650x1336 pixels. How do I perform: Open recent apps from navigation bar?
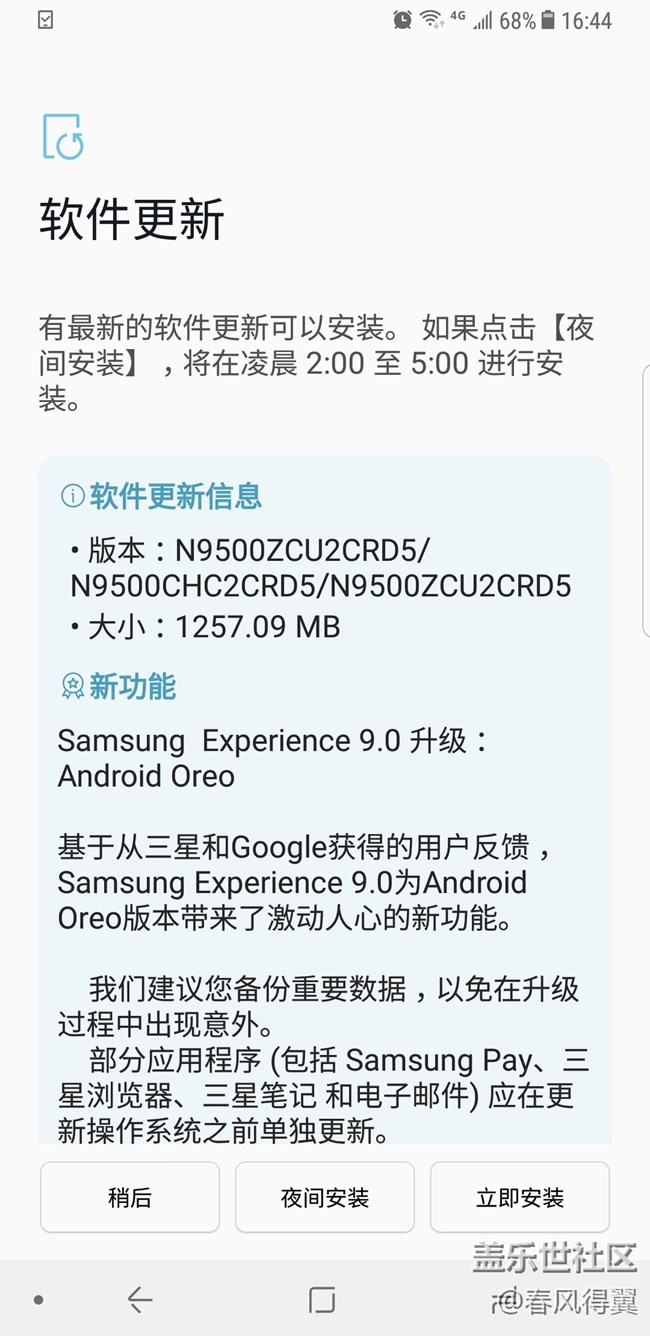click(322, 1300)
